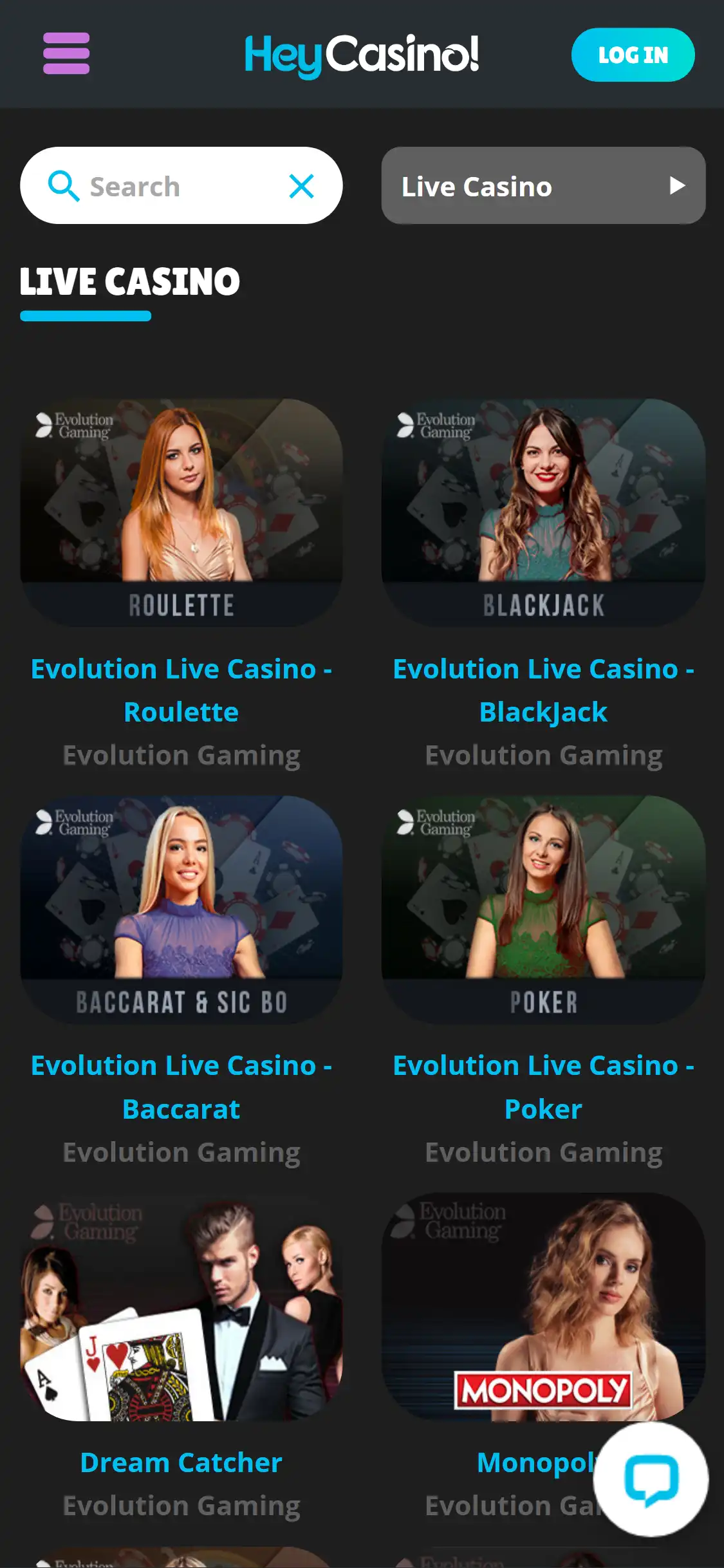This screenshot has height=1568, width=724.
Task: Expand the Live Casino category dropdown
Action: pyautogui.click(x=543, y=186)
